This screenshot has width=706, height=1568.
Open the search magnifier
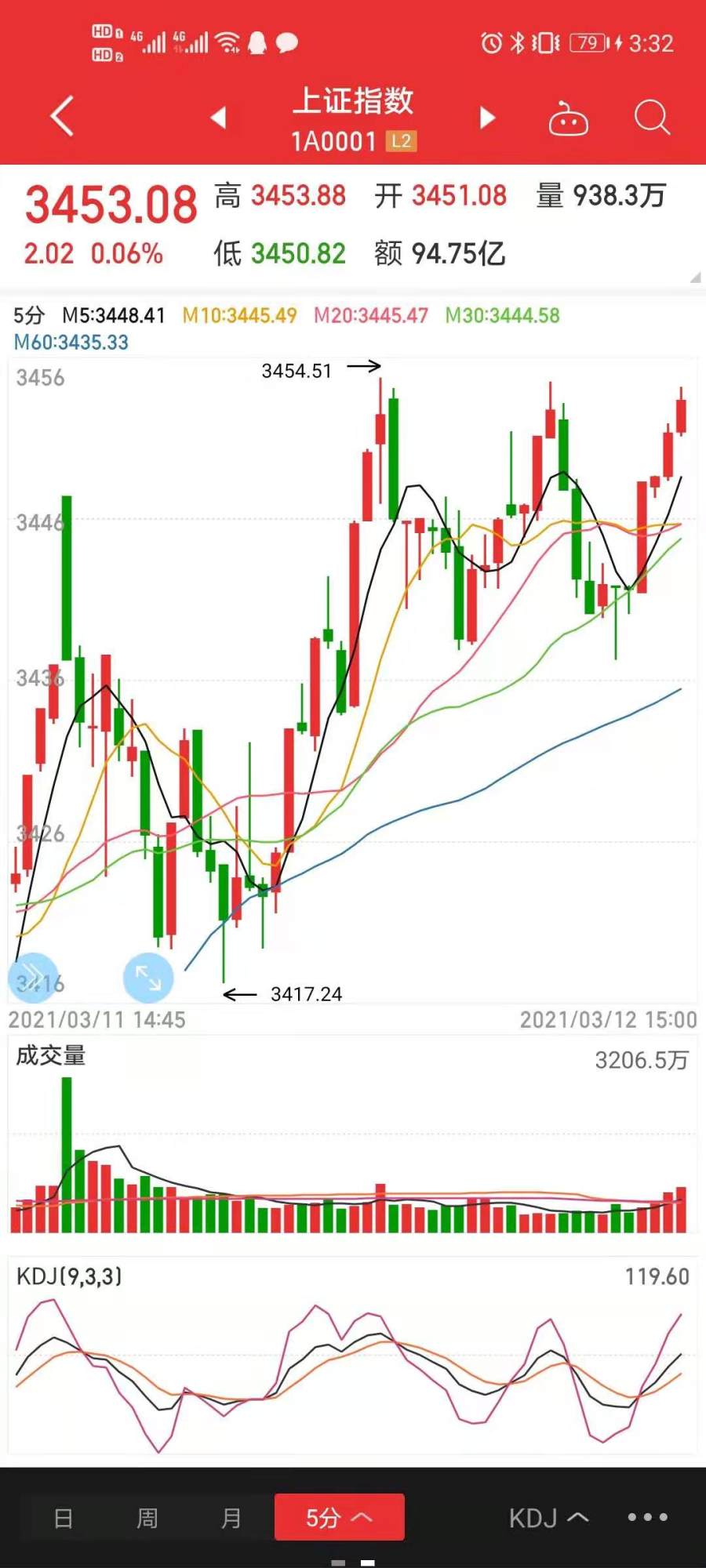click(x=652, y=118)
